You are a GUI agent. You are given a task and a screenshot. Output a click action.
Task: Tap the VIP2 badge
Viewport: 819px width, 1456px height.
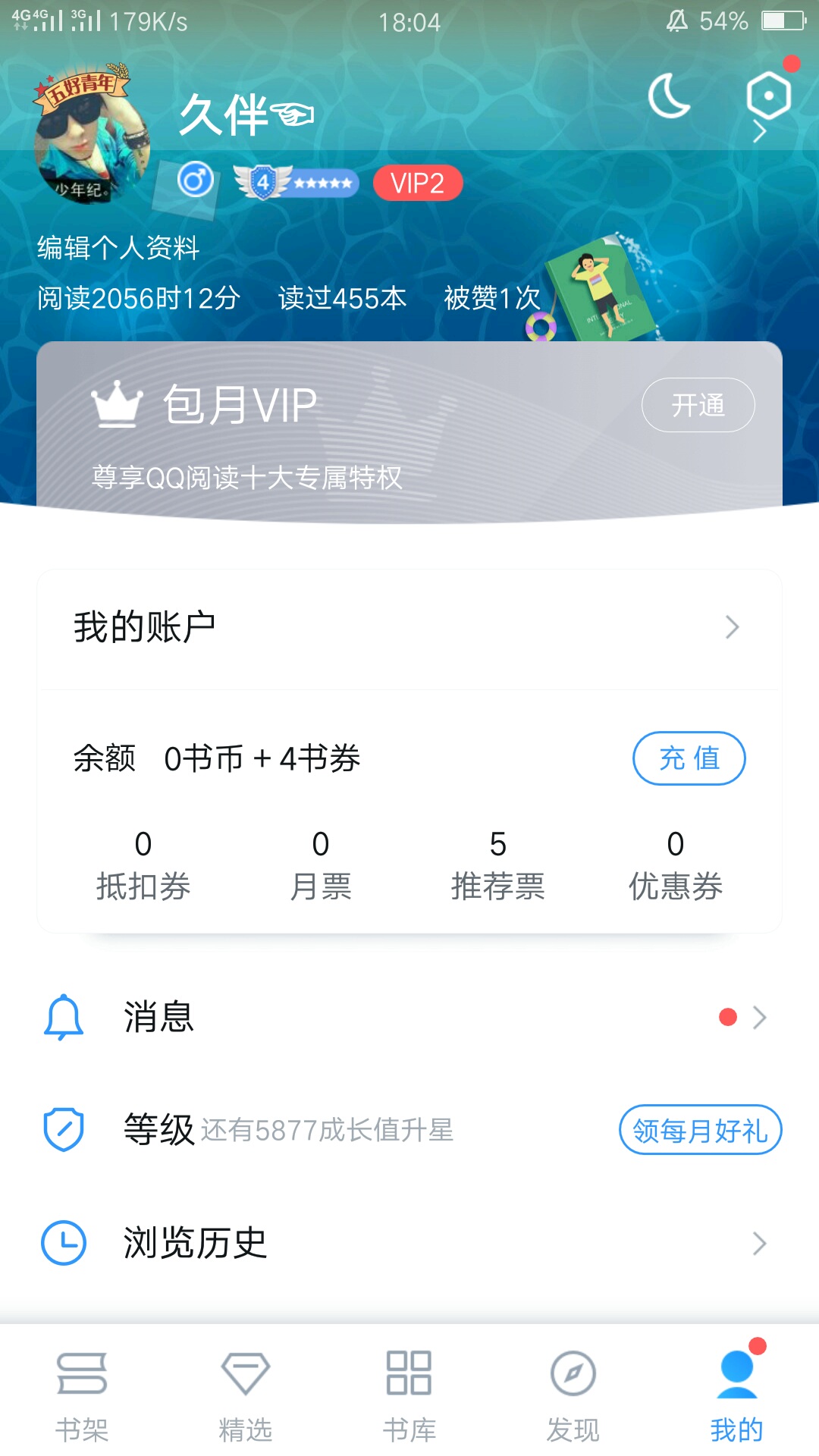pyautogui.click(x=418, y=183)
